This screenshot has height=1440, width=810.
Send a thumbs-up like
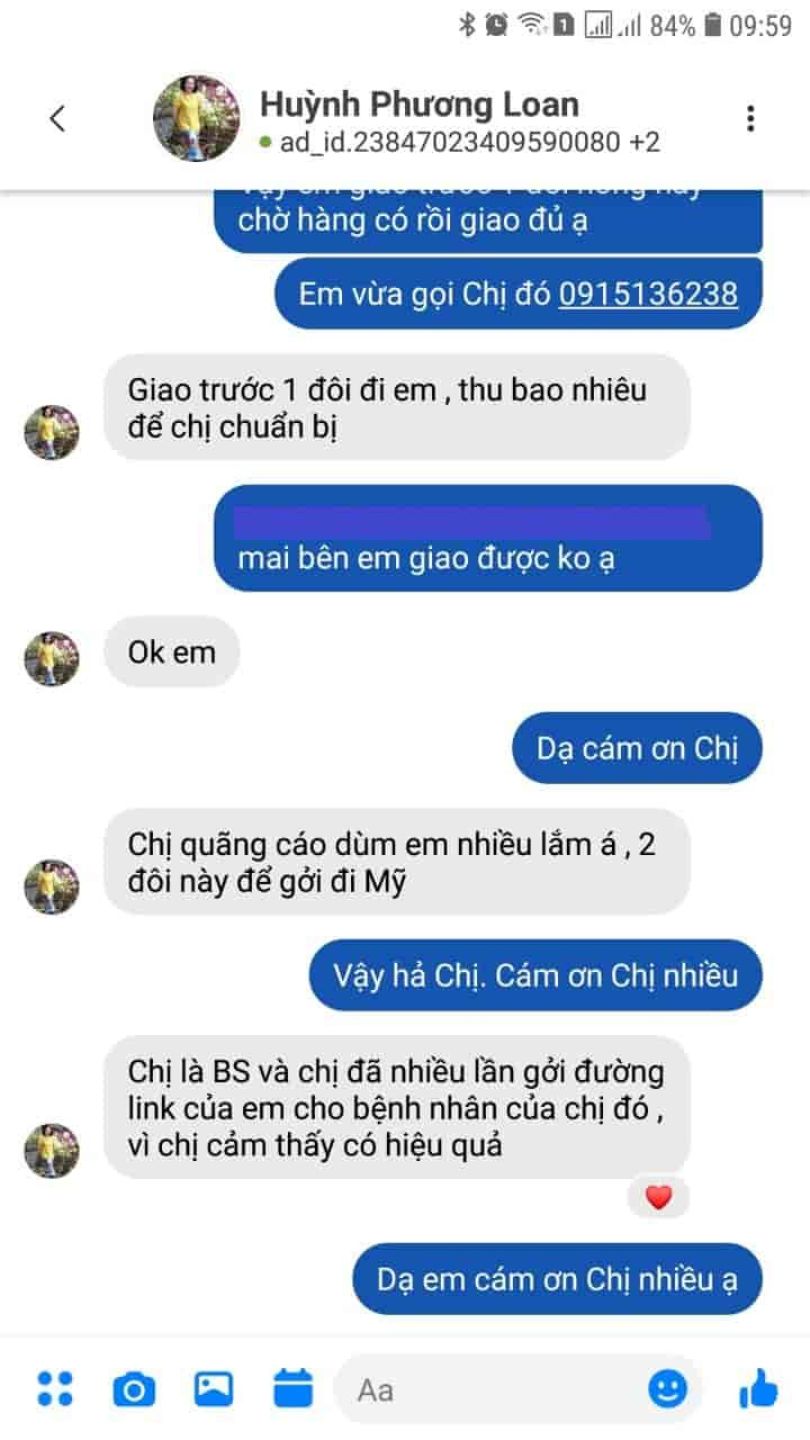pyautogui.click(x=758, y=1388)
